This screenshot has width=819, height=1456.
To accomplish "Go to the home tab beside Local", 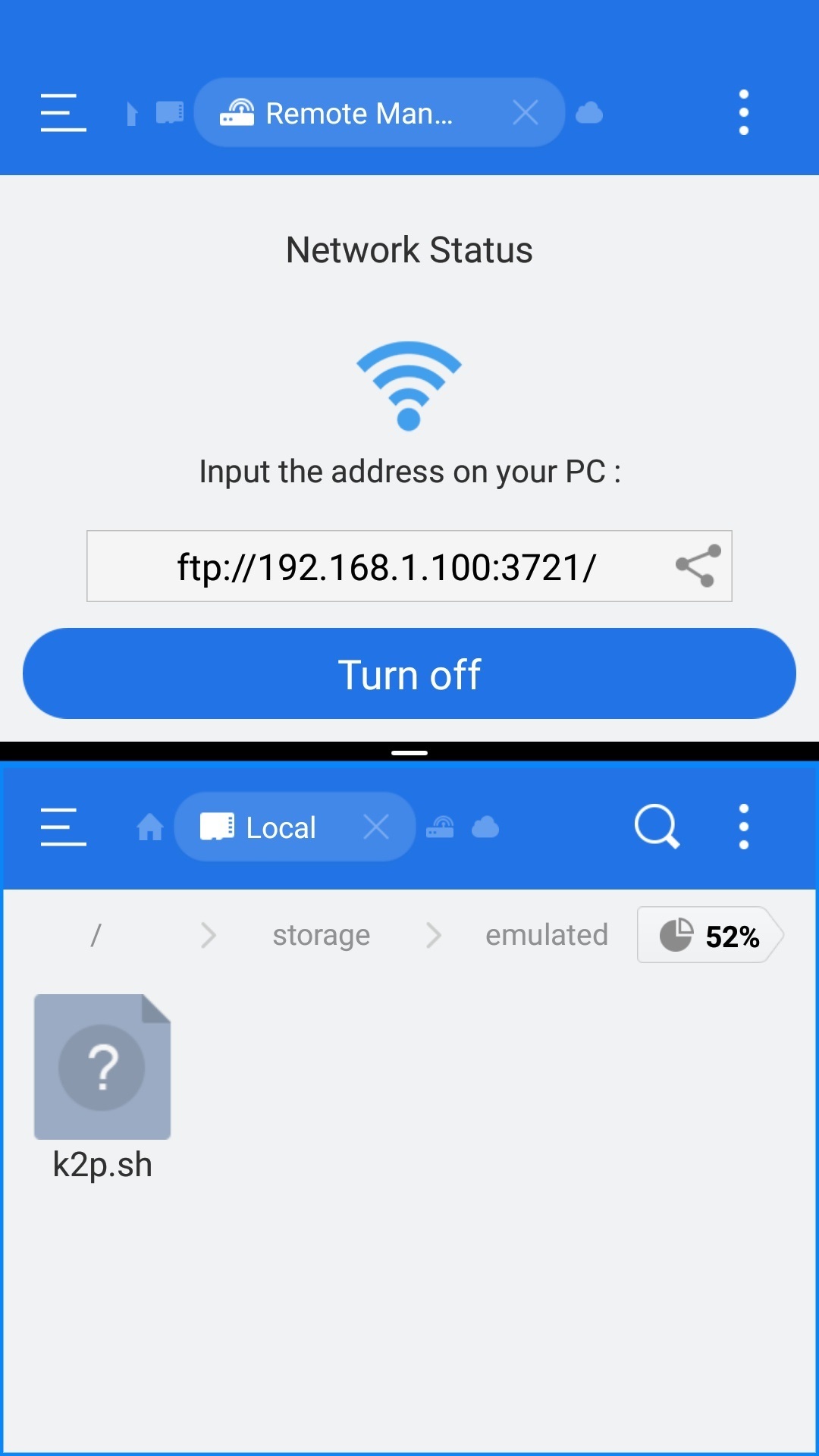I will point(149,827).
